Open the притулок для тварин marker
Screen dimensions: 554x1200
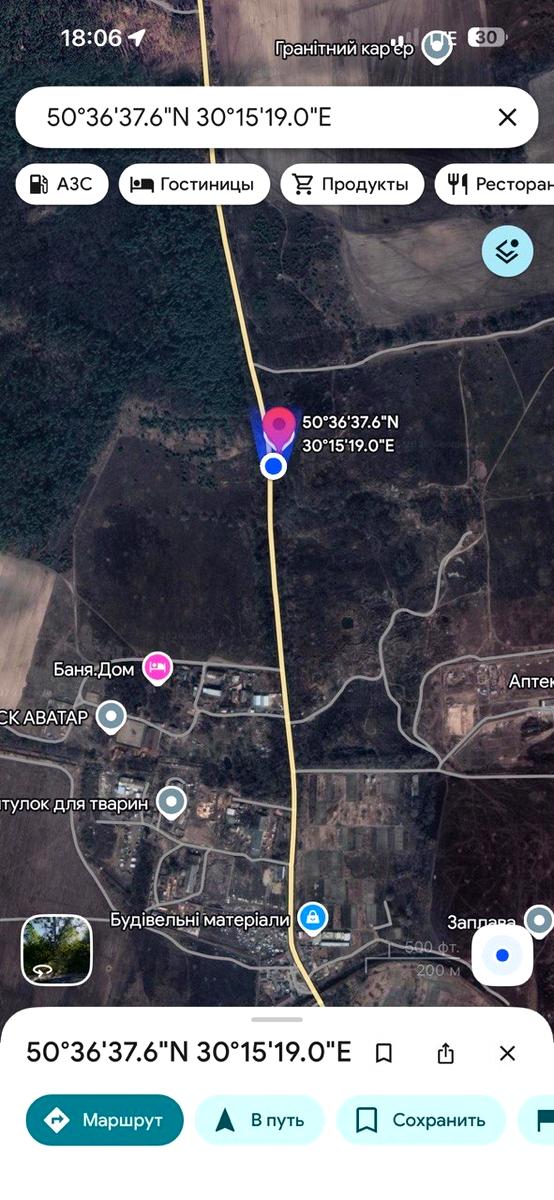pos(173,802)
